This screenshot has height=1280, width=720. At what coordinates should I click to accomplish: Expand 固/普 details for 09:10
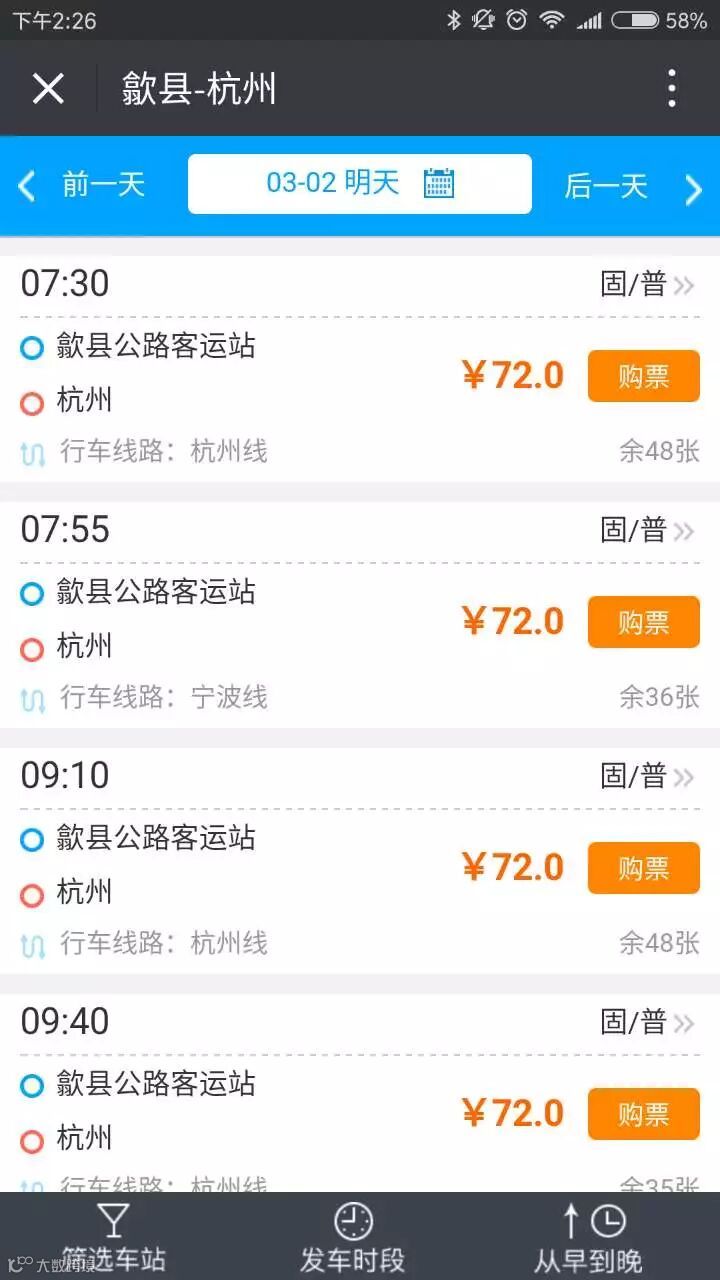point(647,776)
